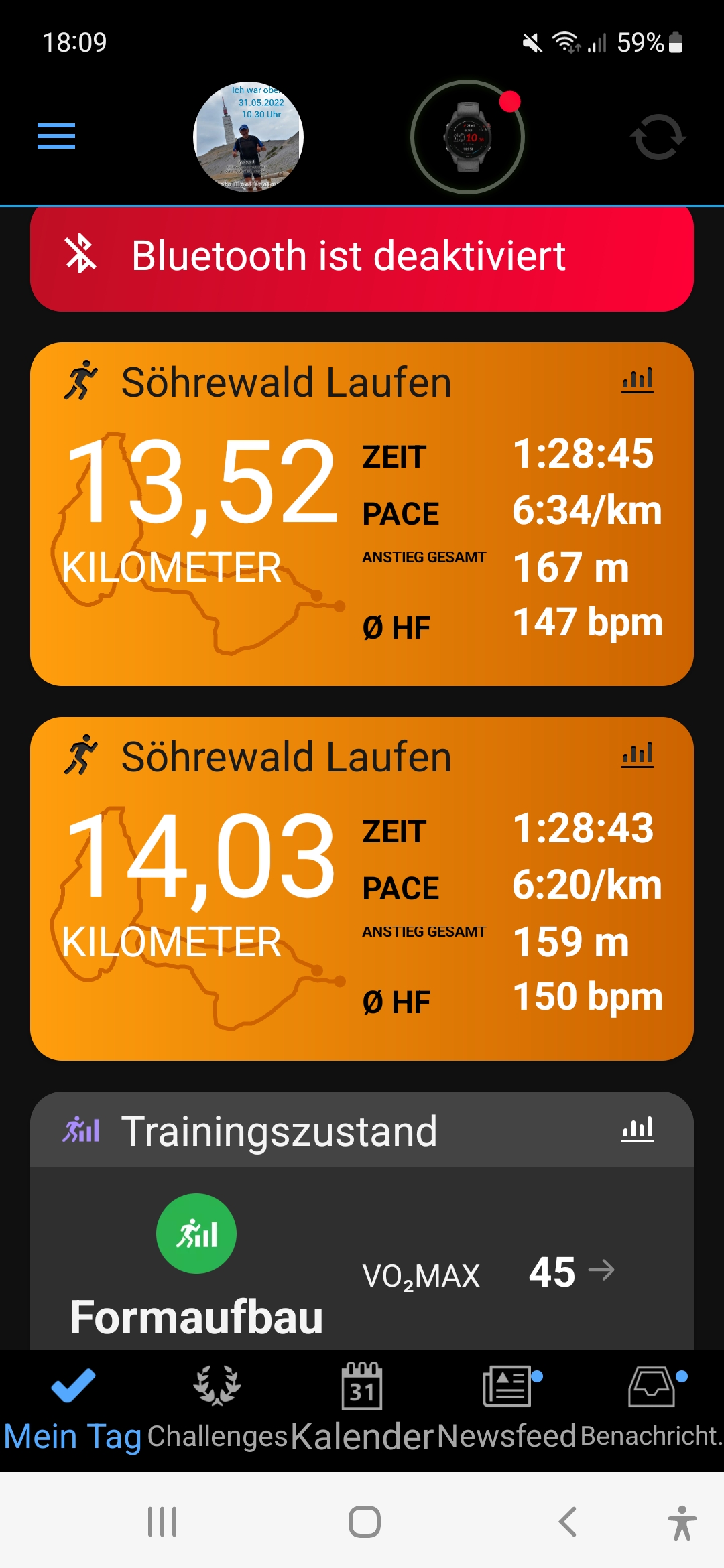The height and width of the screenshot is (1568, 724).
Task: Open the profile picture avatar
Action: [x=248, y=137]
